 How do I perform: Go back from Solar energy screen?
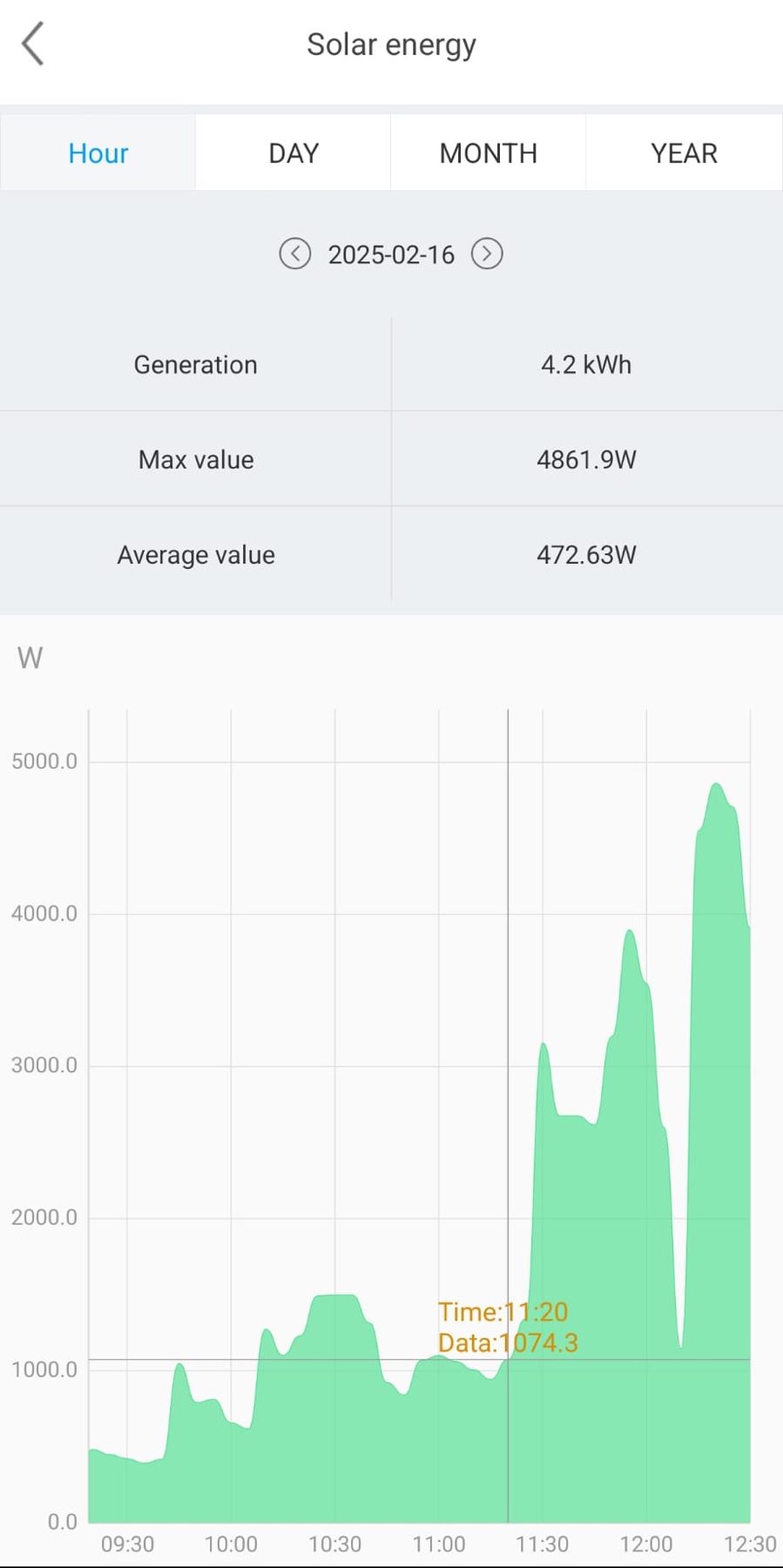[x=33, y=44]
